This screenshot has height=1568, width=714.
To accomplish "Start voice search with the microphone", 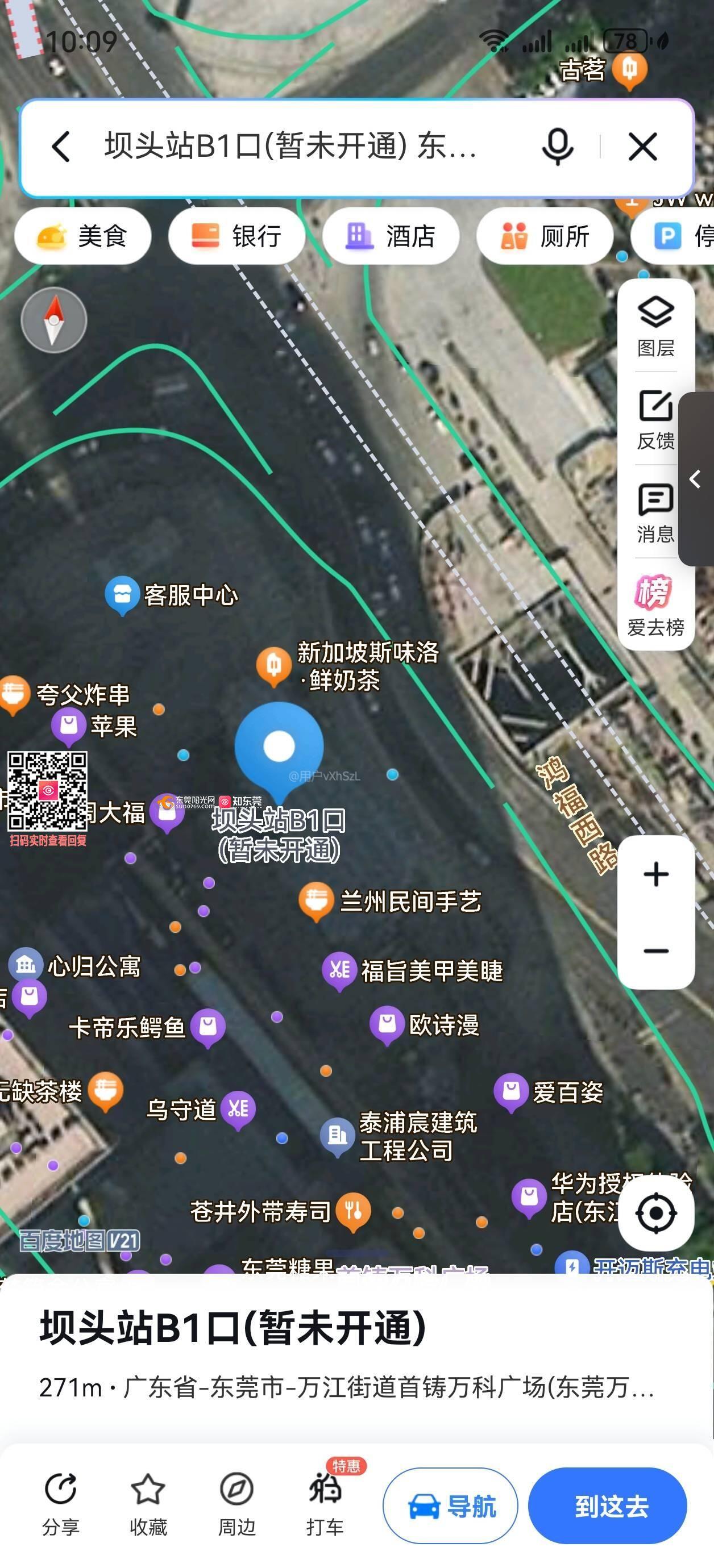I will point(558,147).
